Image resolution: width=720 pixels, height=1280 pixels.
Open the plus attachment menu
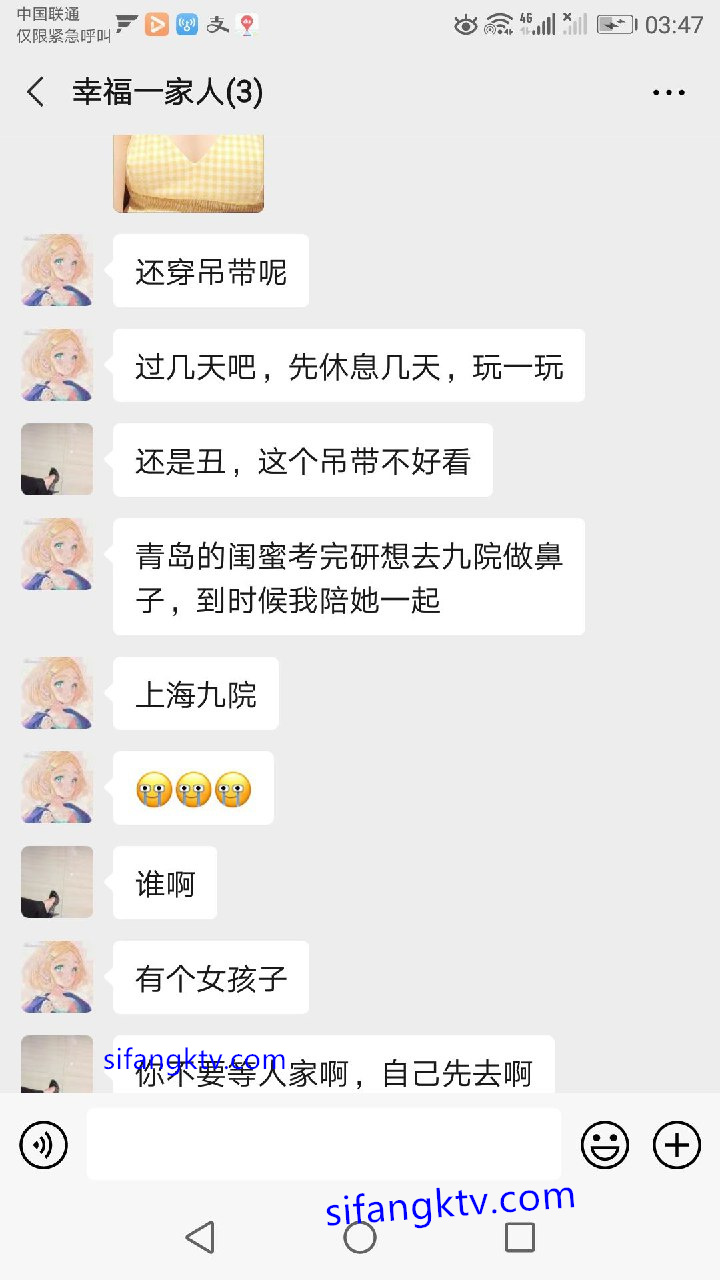[x=677, y=1144]
